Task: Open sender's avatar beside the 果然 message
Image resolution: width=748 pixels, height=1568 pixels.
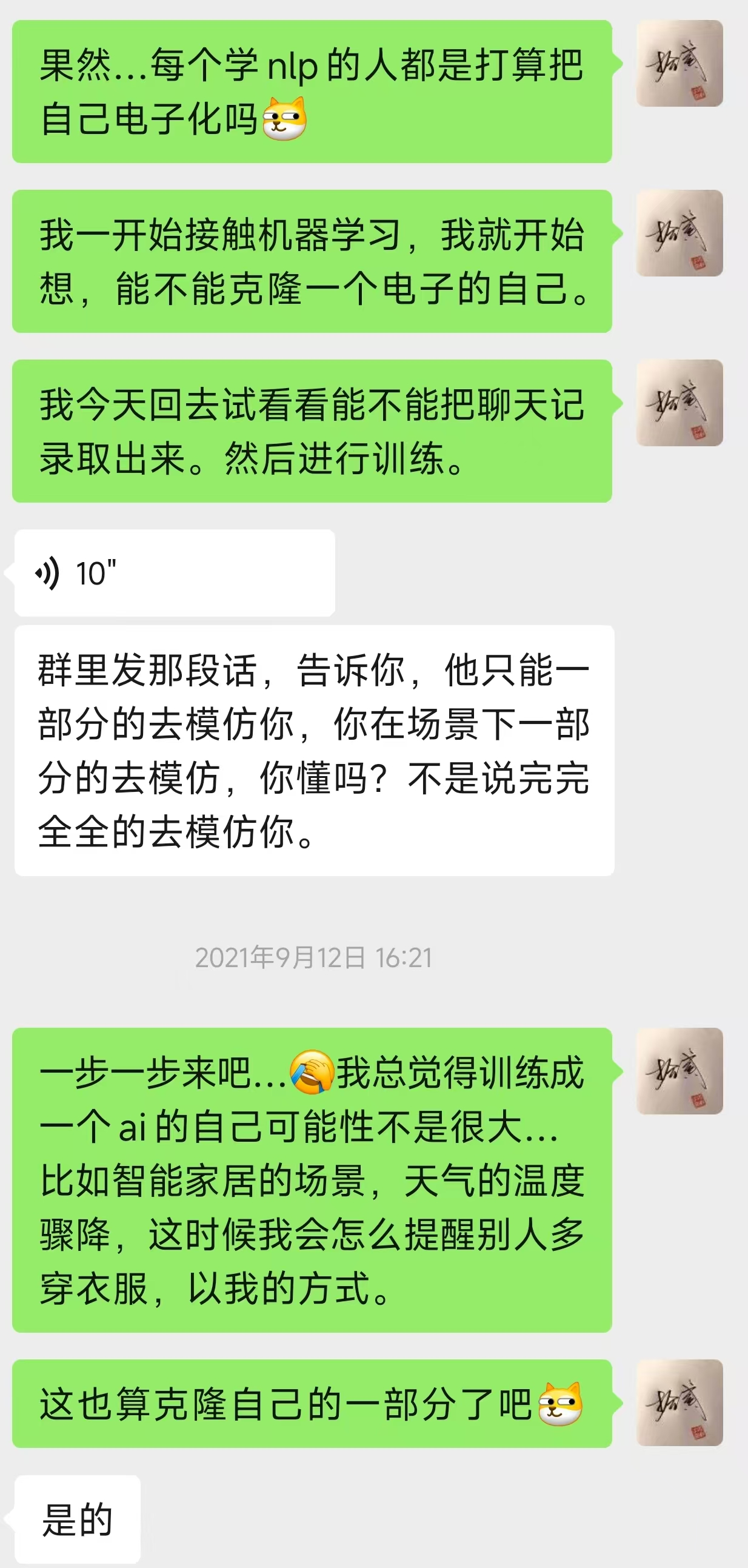Action: pyautogui.click(x=680, y=64)
